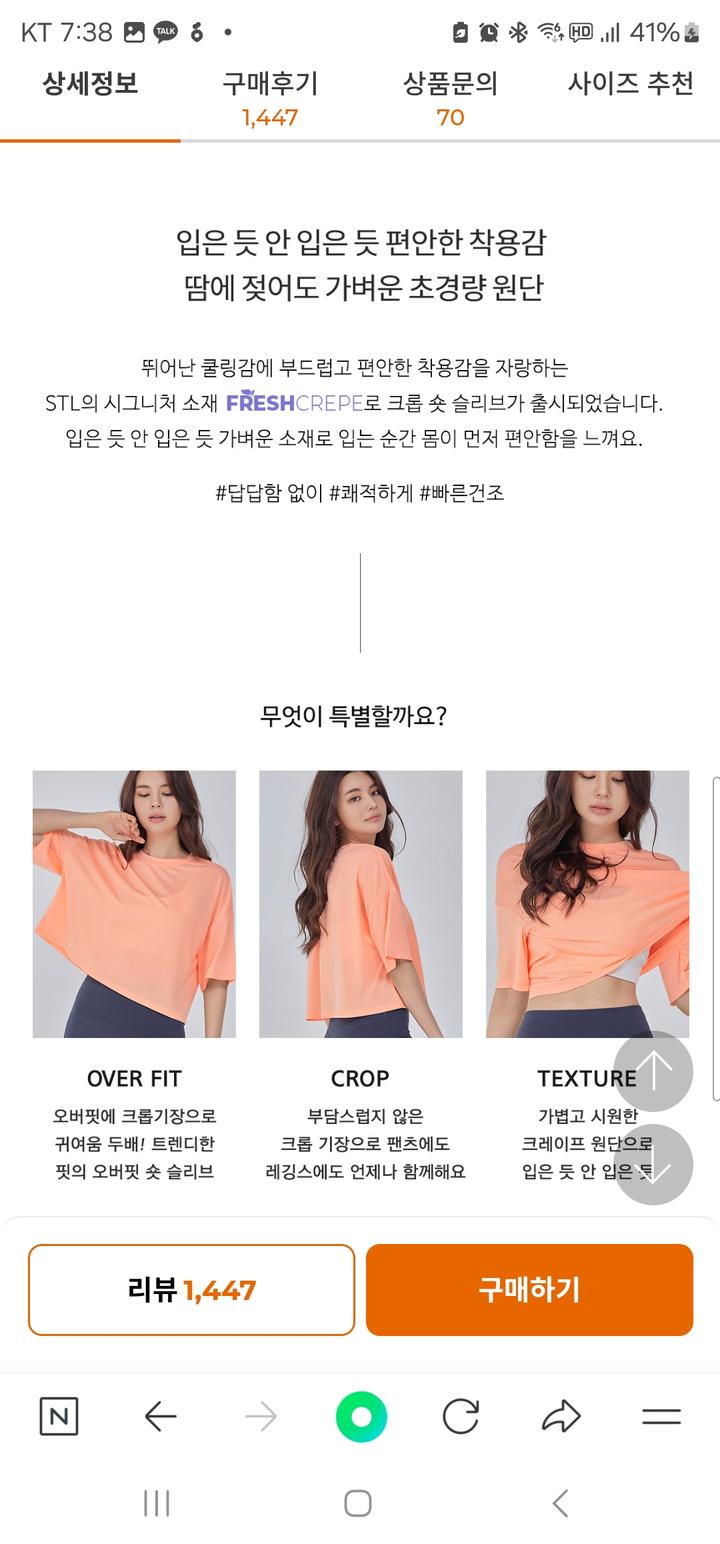Screen dimensions: 720x1544
Task: Open the 상품문의 tab
Action: click(x=450, y=98)
